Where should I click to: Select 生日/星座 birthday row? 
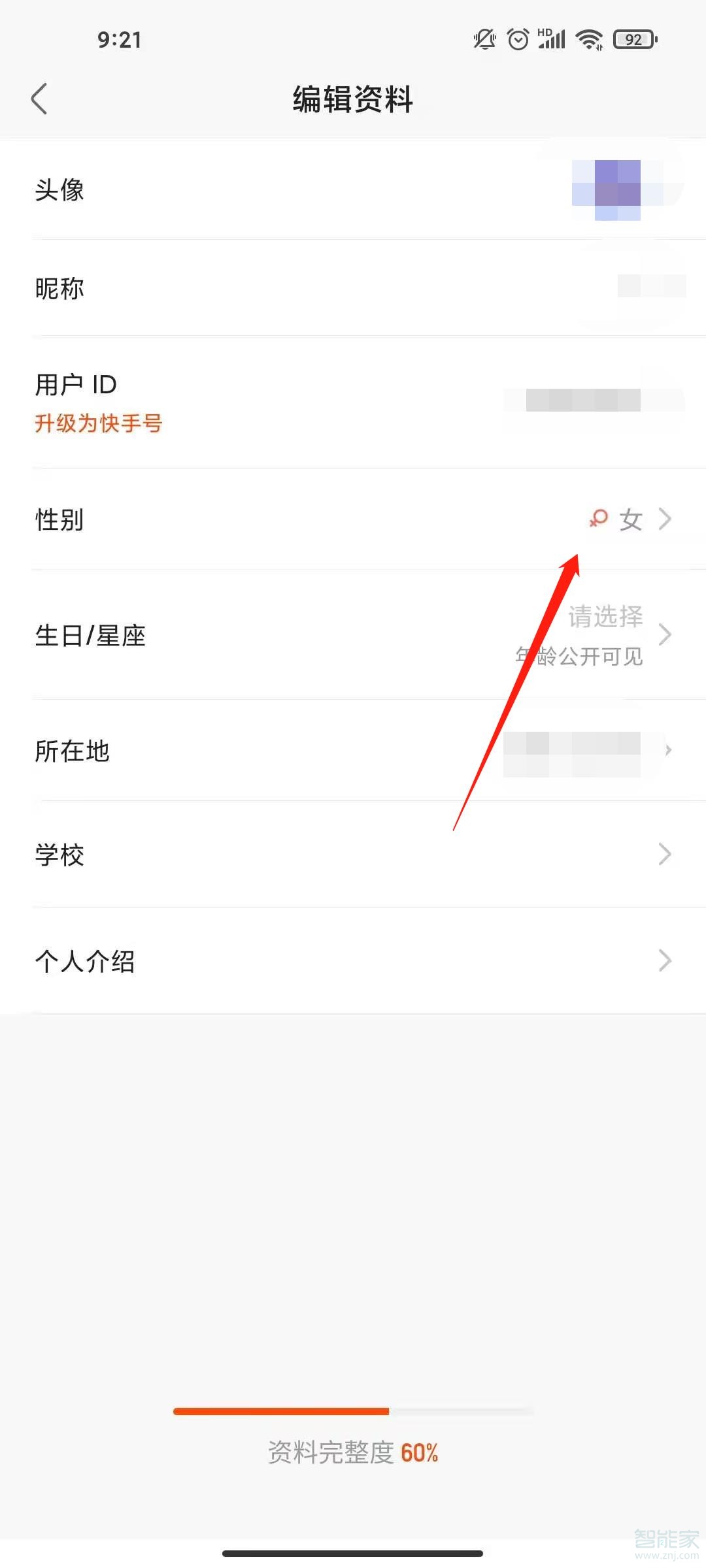(x=353, y=635)
